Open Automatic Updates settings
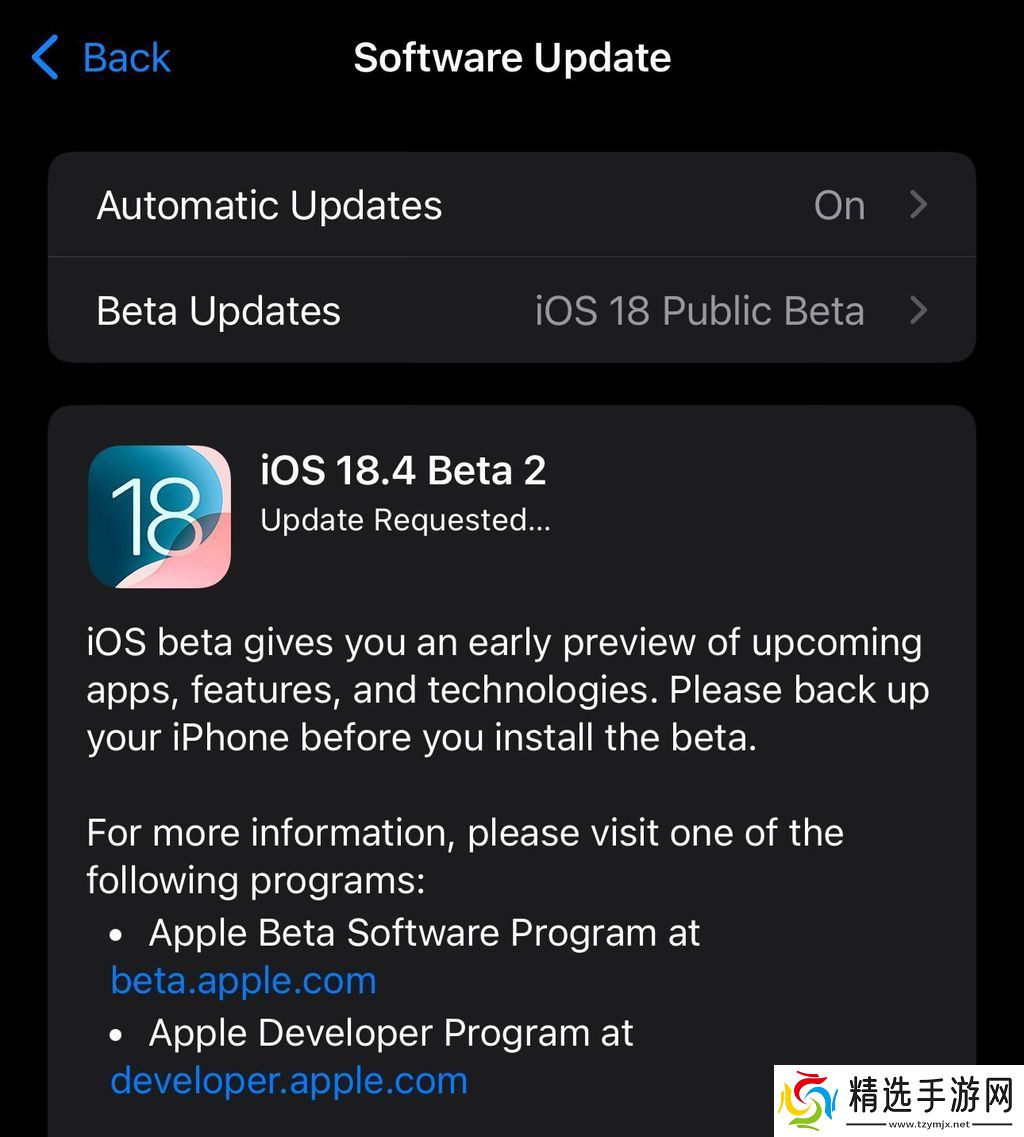Screen dimensions: 1024x1137 point(511,206)
